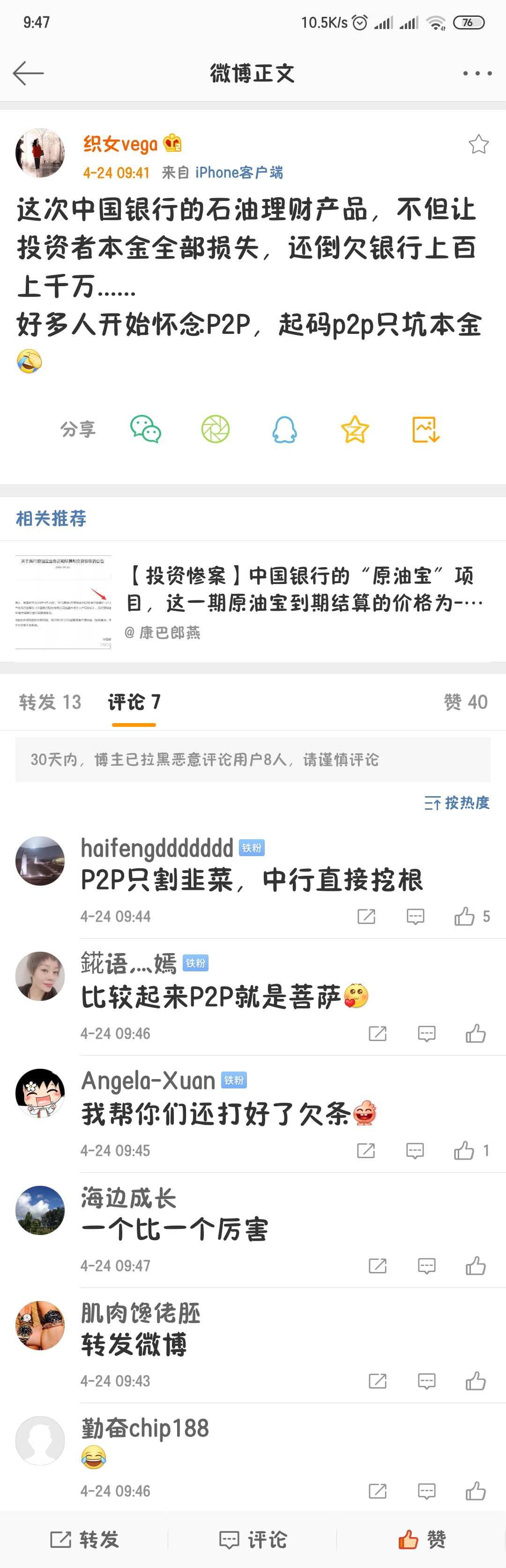This screenshot has height=1568, width=506.
Task: Share the post to QQ
Action: [x=284, y=429]
